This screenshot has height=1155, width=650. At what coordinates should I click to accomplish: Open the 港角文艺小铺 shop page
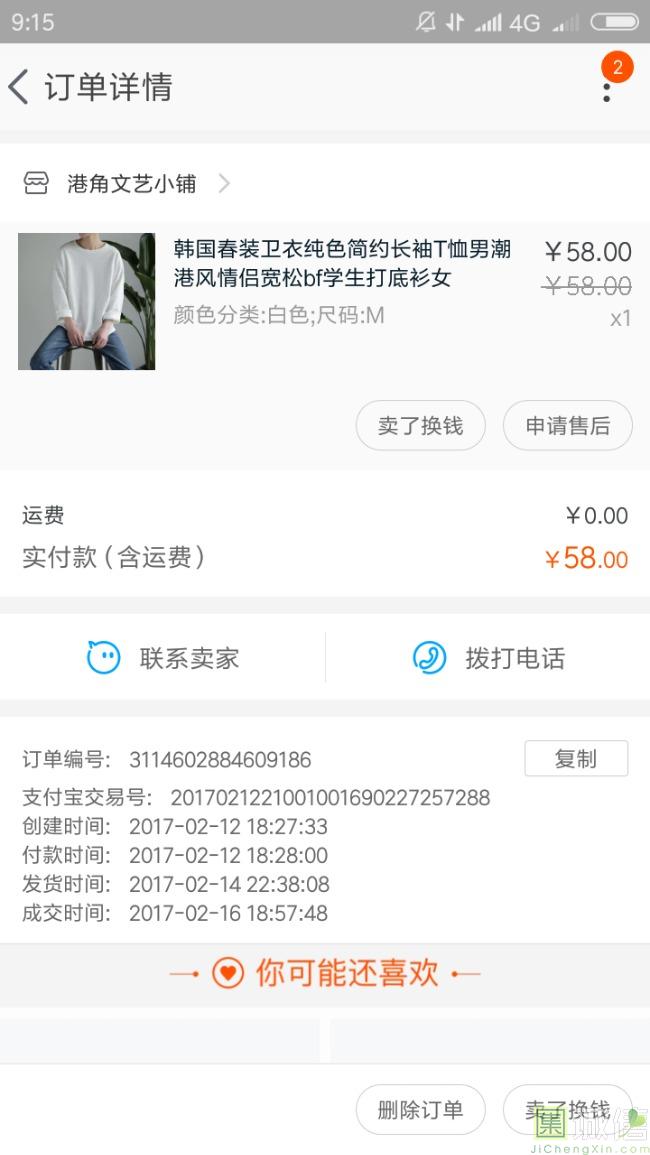(127, 183)
